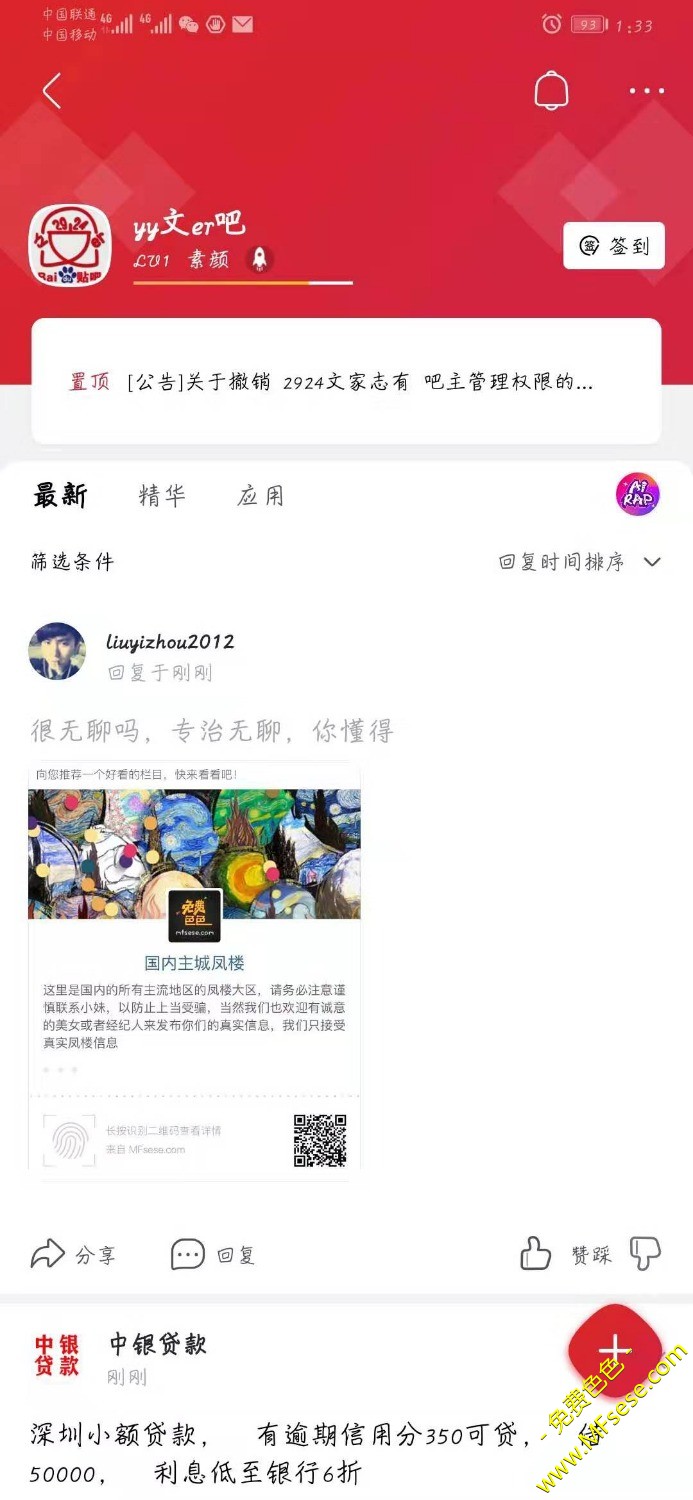Create a new post with the plus button
This screenshot has width=693, height=1500.
coord(614,1351)
